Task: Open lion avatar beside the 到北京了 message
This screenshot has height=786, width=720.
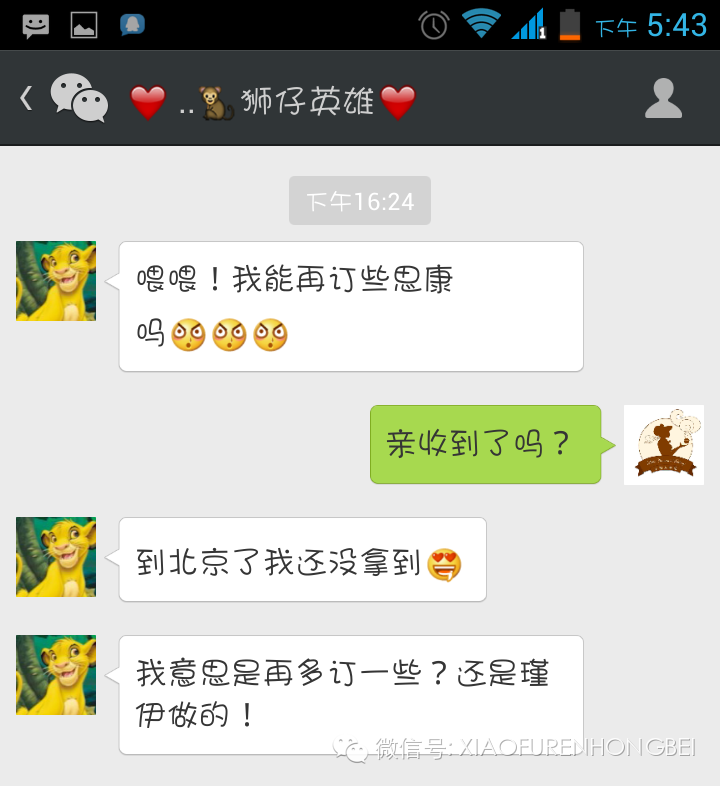Action: coord(56,557)
